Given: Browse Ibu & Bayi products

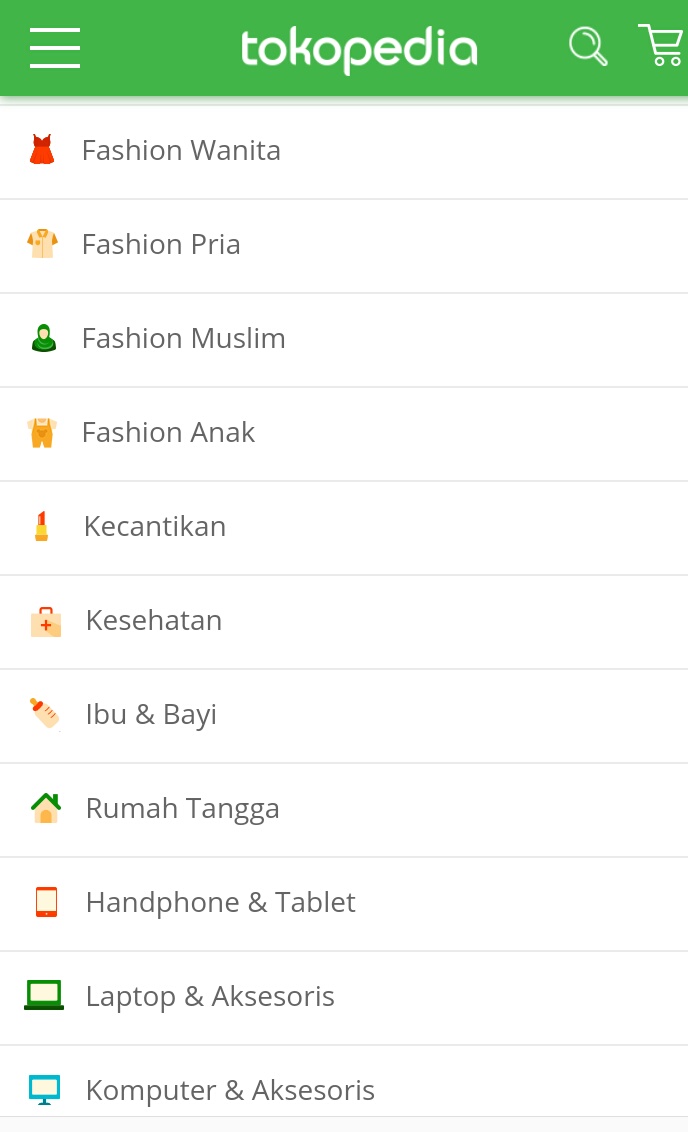Looking at the screenshot, I should point(151,715).
